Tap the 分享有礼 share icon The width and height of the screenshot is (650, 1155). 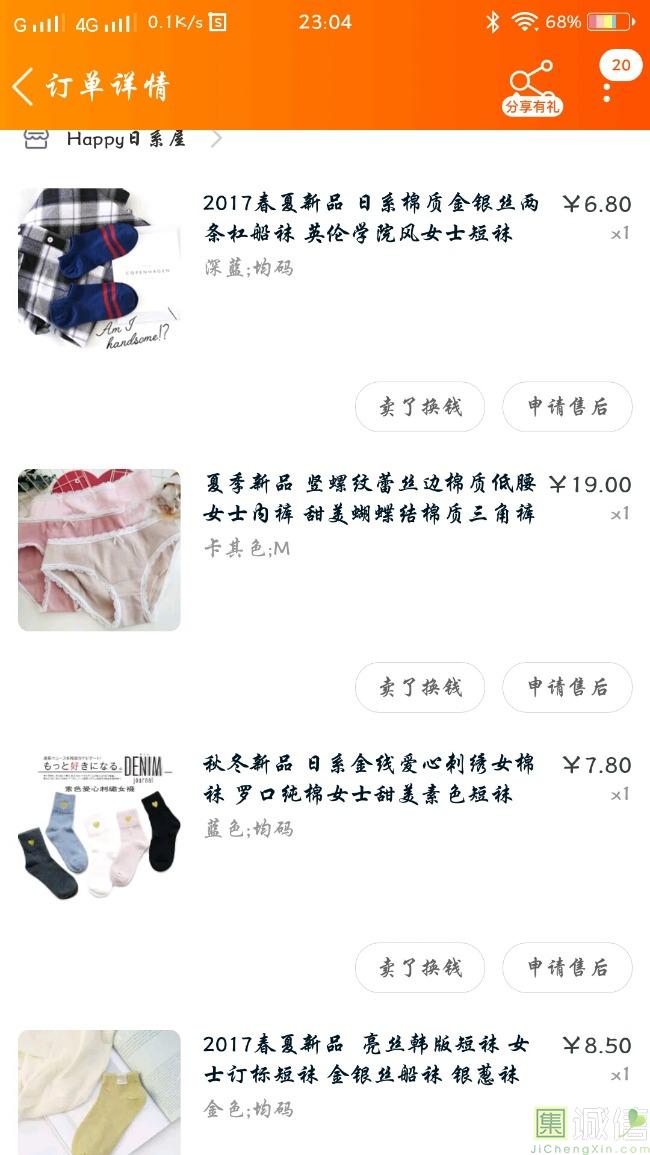532,88
